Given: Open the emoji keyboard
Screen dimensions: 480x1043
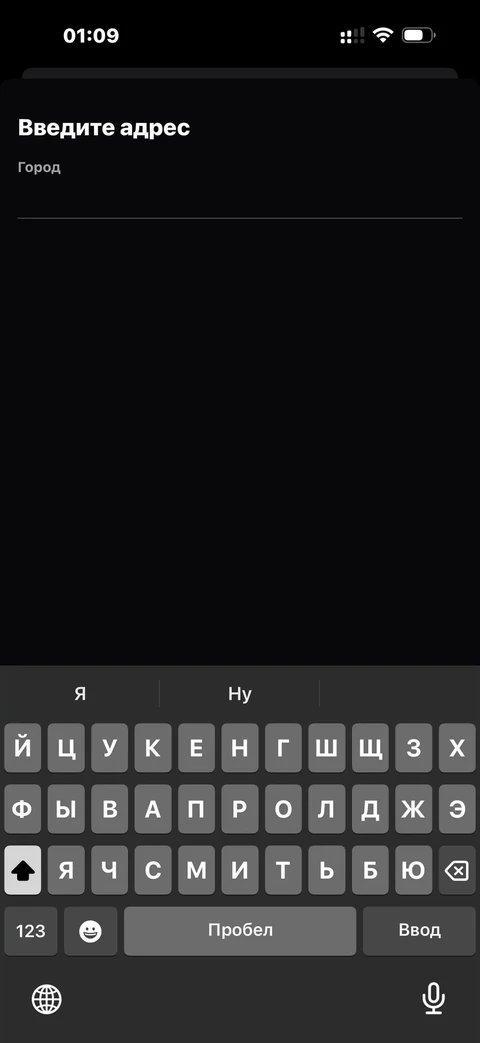Looking at the screenshot, I should pyautogui.click(x=90, y=931).
